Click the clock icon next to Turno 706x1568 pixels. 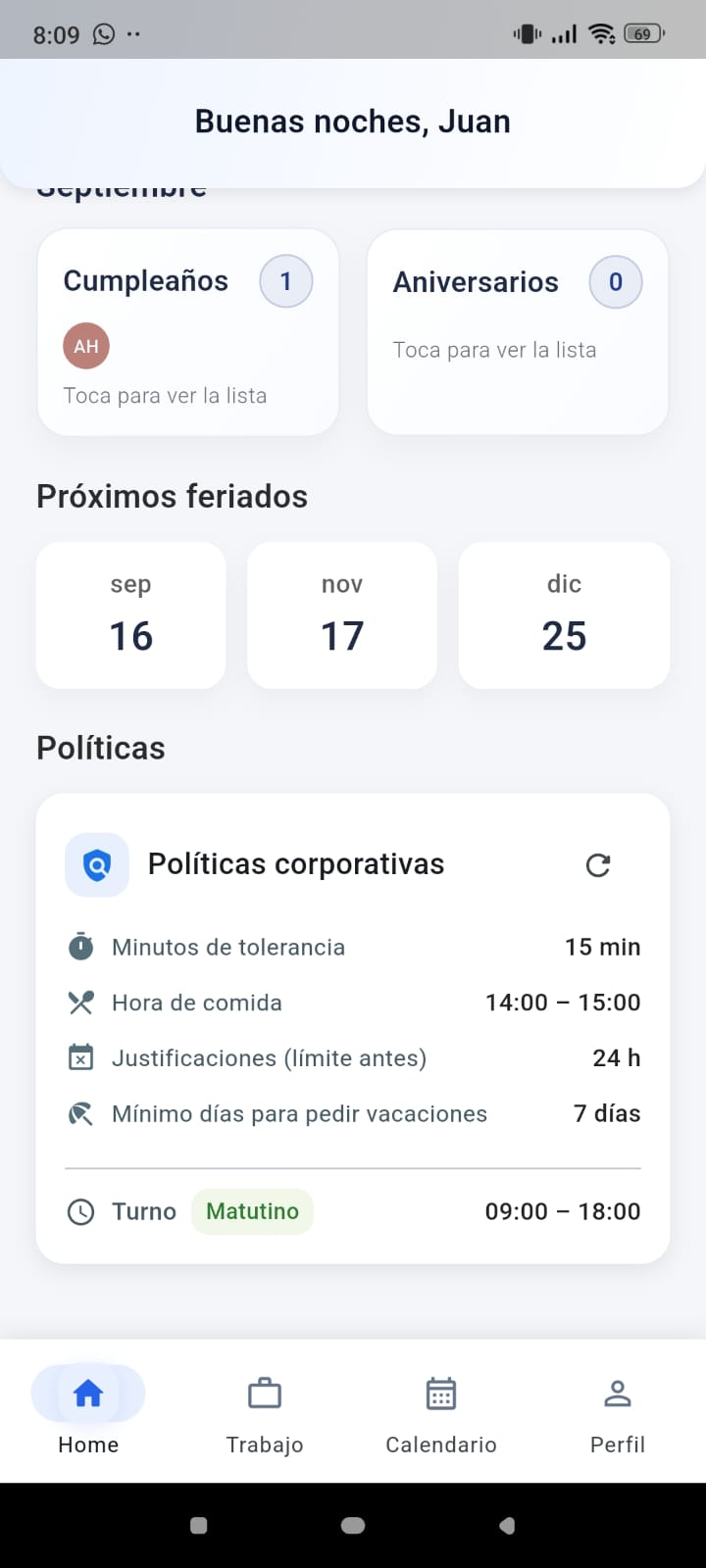(x=80, y=1211)
